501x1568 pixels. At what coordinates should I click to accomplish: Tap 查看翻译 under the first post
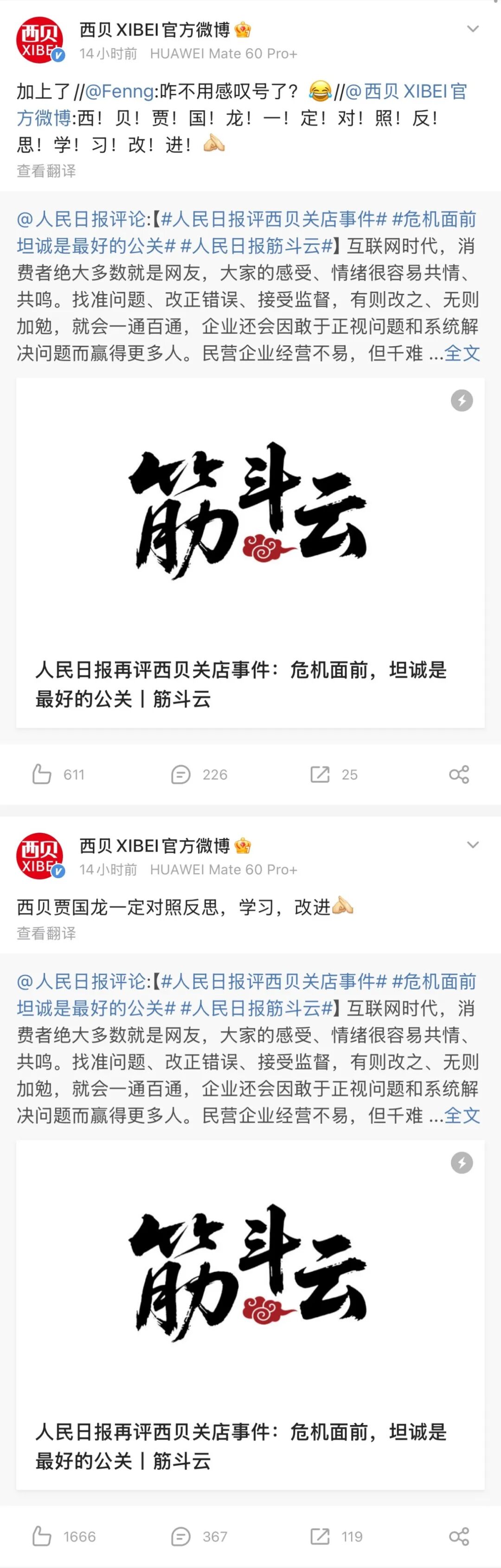[46, 171]
